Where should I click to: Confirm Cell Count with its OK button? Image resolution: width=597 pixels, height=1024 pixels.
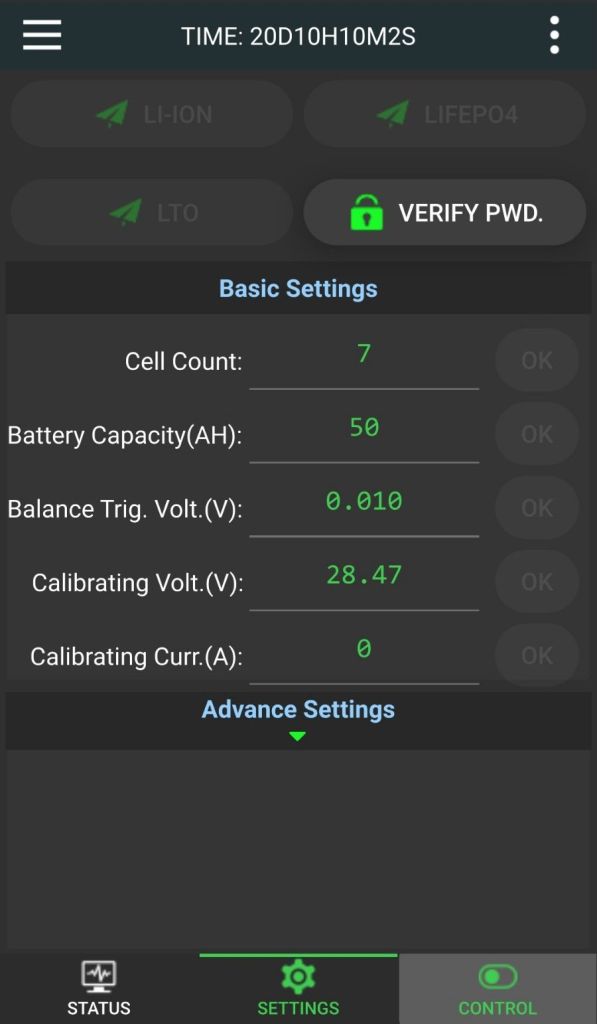coord(537,360)
